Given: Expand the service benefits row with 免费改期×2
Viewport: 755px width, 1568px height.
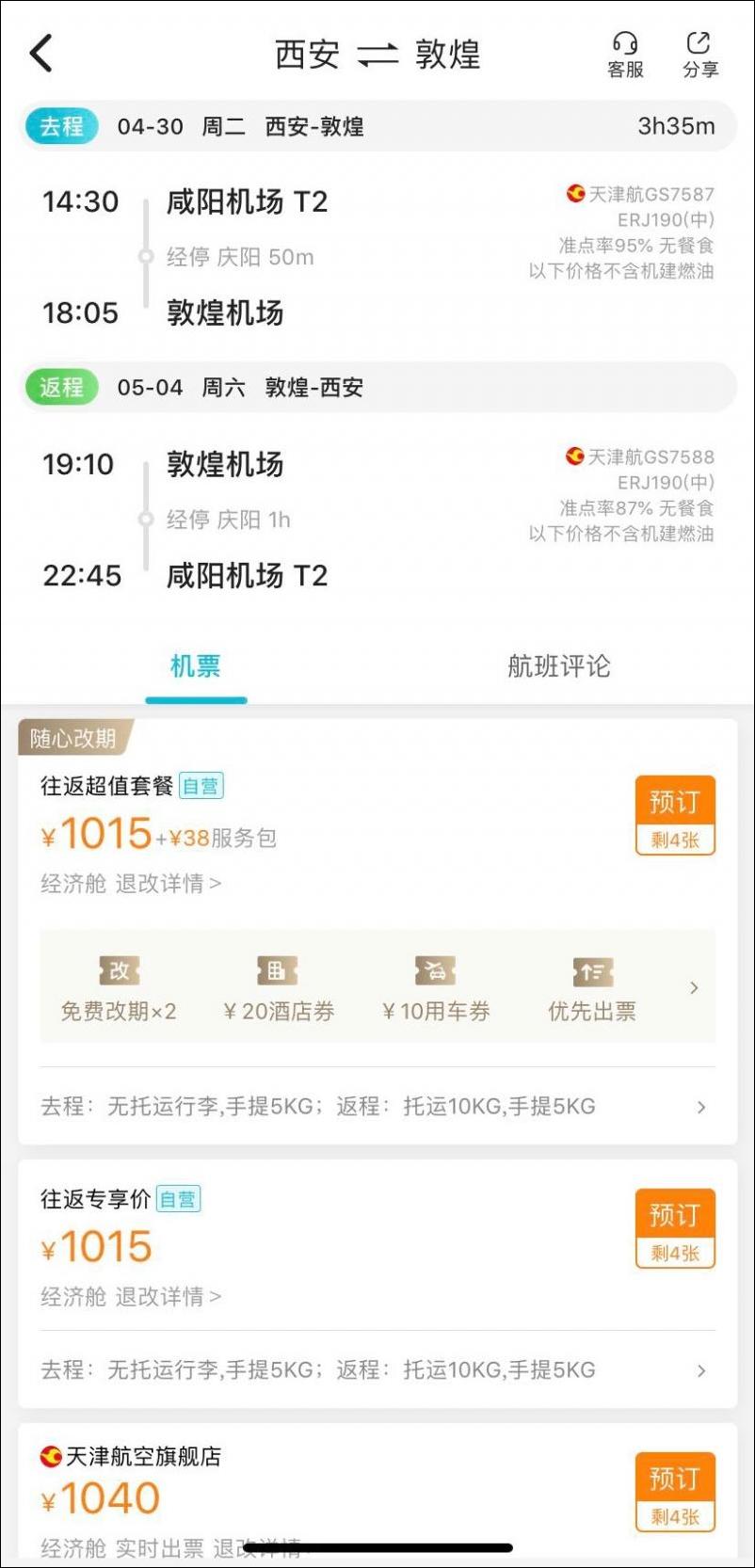Looking at the screenshot, I should (x=694, y=987).
